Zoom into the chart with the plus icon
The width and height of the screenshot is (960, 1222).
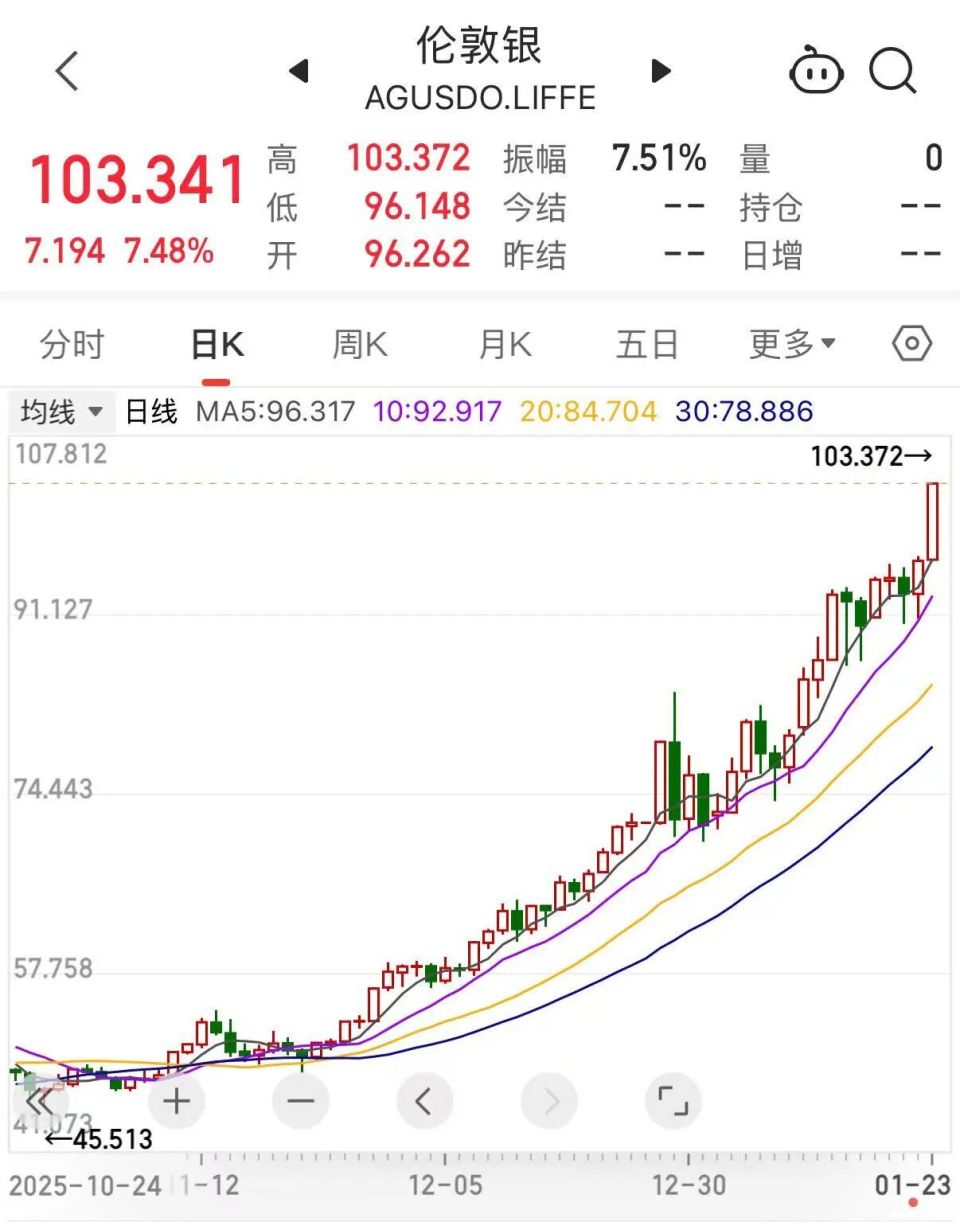[176, 1100]
